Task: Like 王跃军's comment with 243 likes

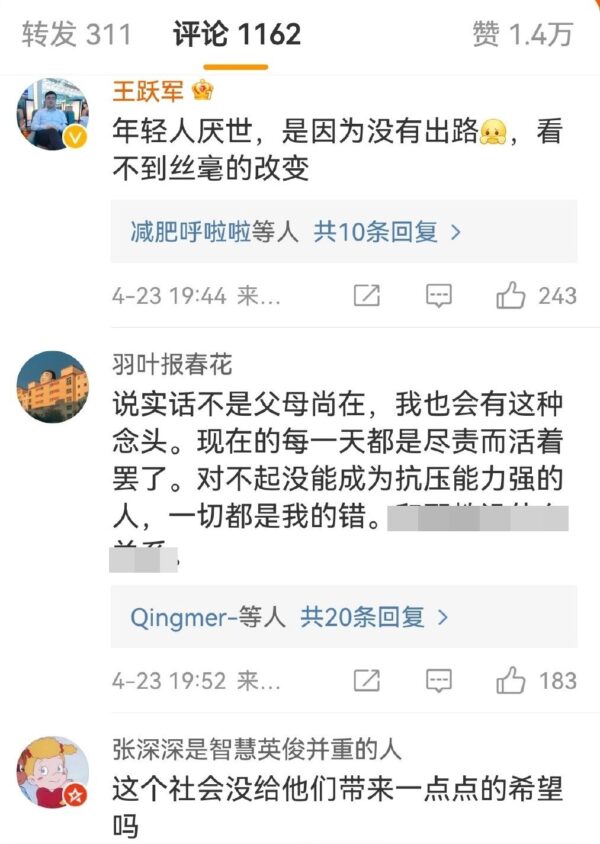Action: [512, 295]
